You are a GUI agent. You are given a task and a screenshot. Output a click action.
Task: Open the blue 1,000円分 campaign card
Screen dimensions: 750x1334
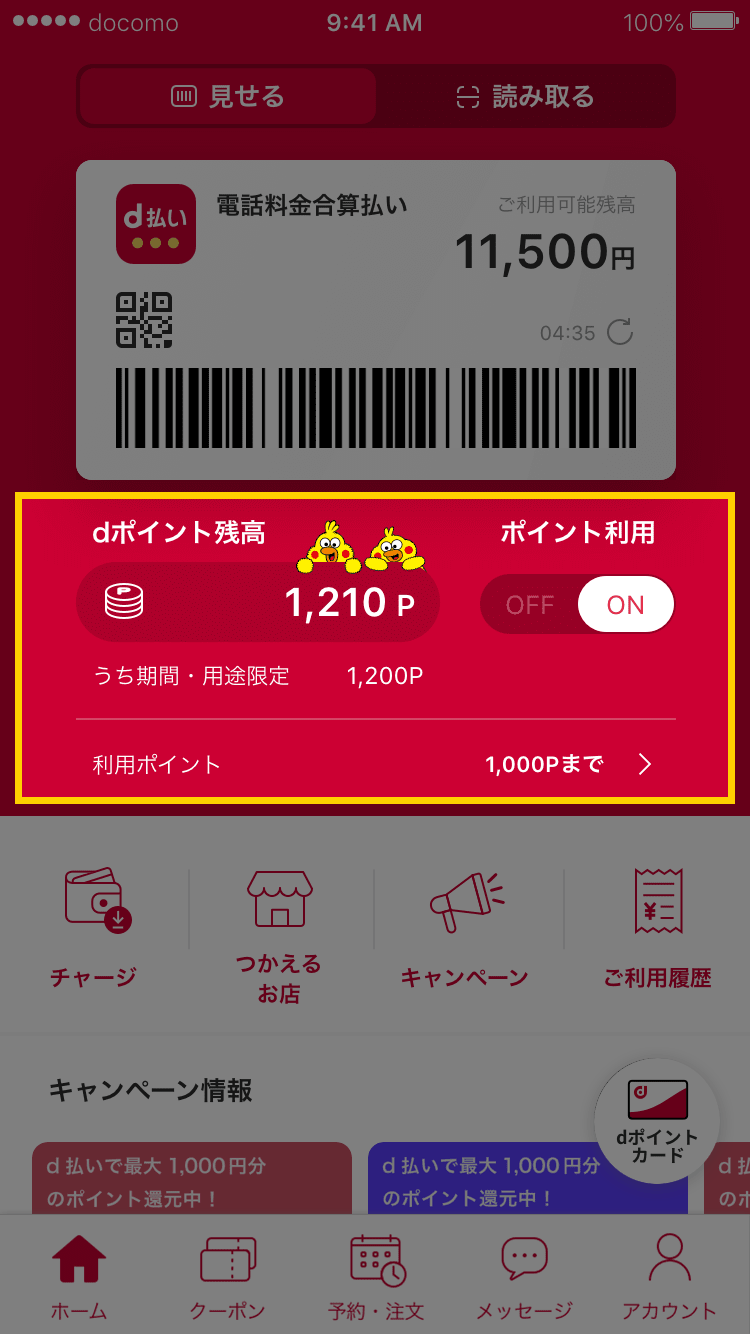[x=527, y=1180]
